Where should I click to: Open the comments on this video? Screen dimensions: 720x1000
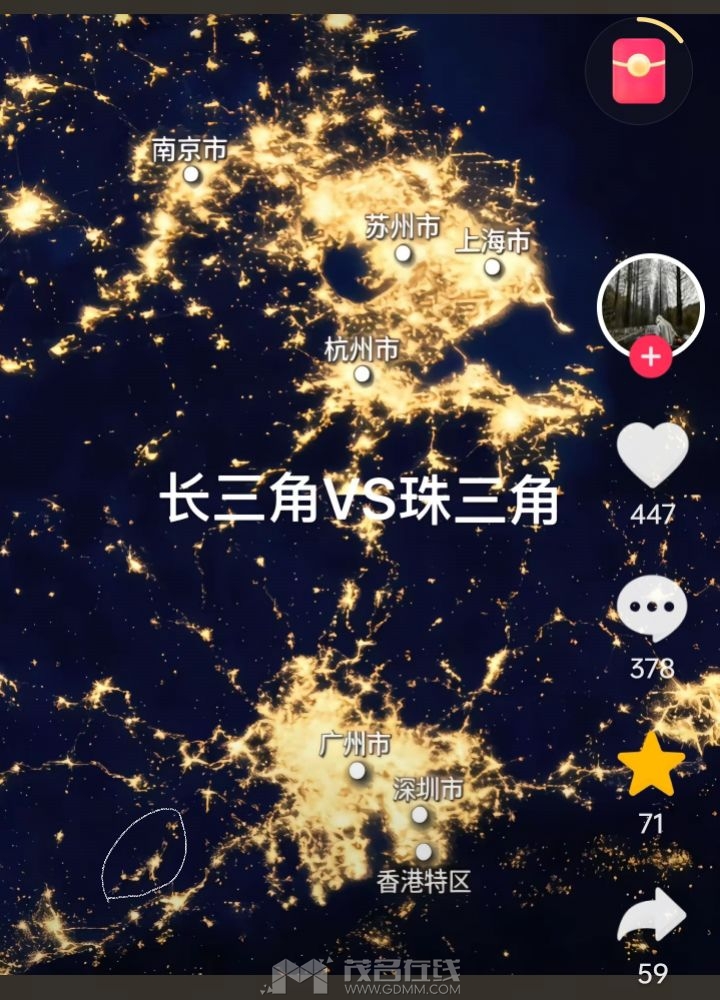pos(652,610)
